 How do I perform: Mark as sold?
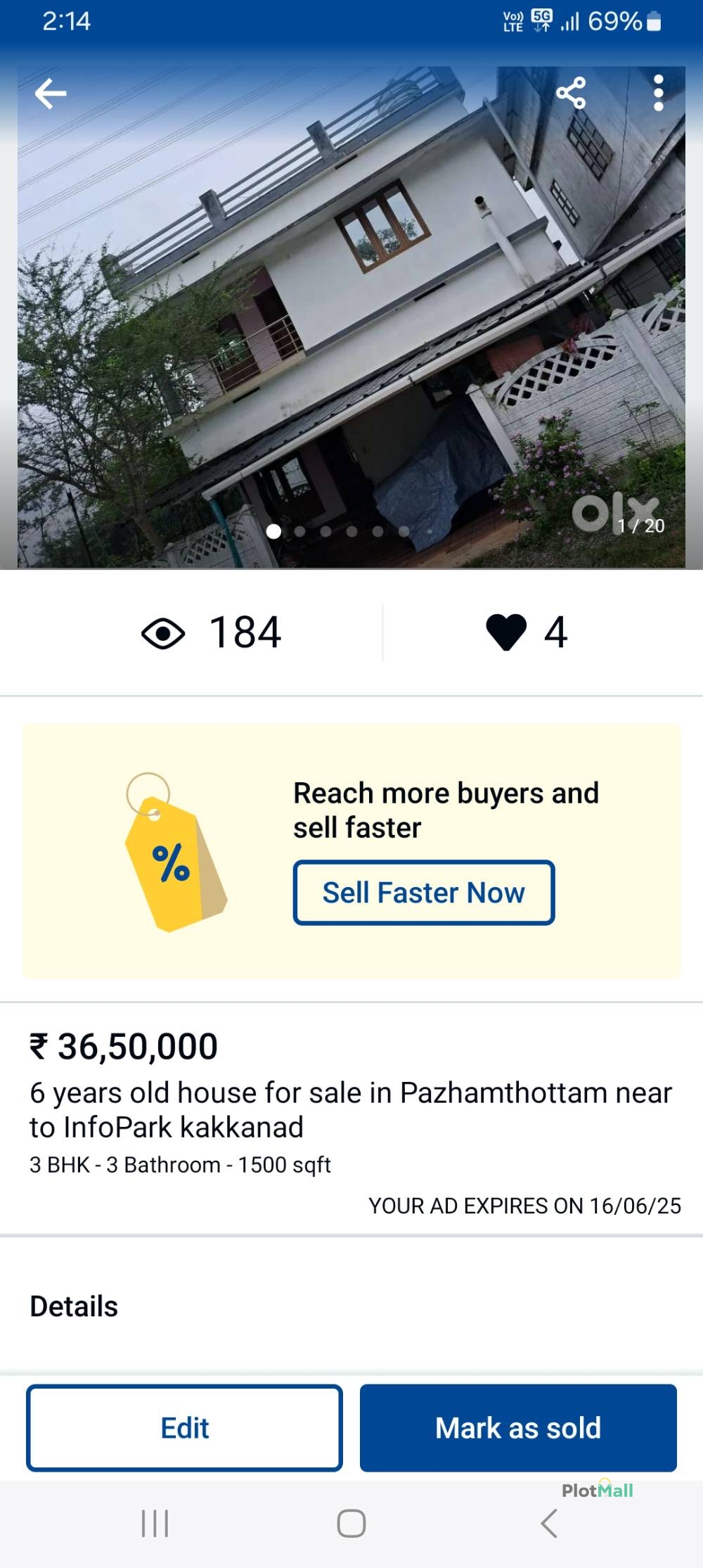tap(518, 1427)
